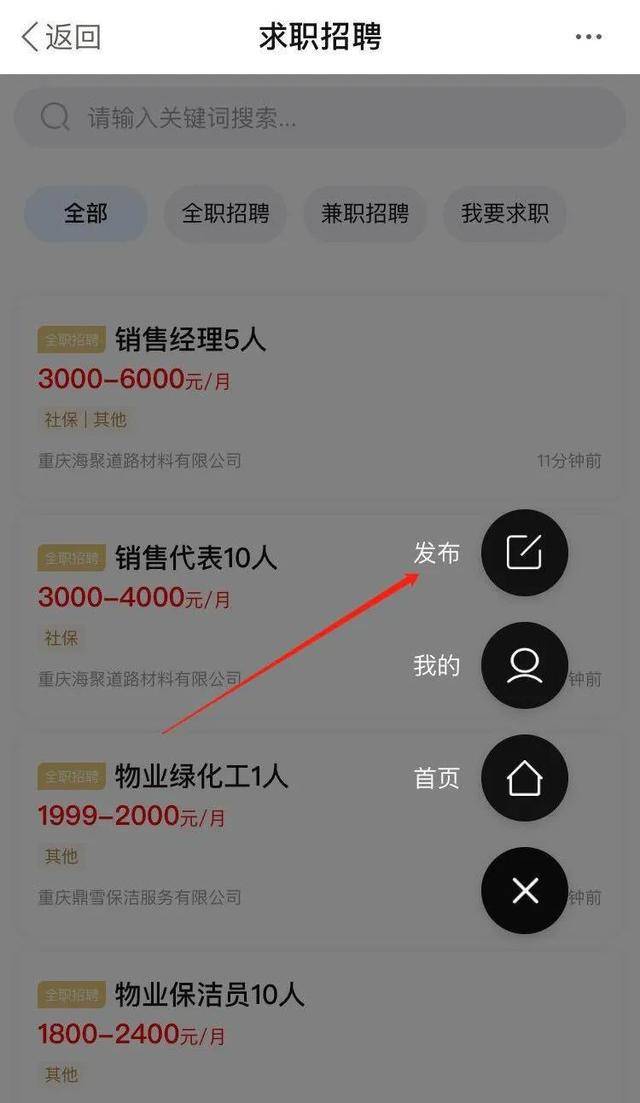Switch to the 兼职招聘 tab

click(365, 213)
